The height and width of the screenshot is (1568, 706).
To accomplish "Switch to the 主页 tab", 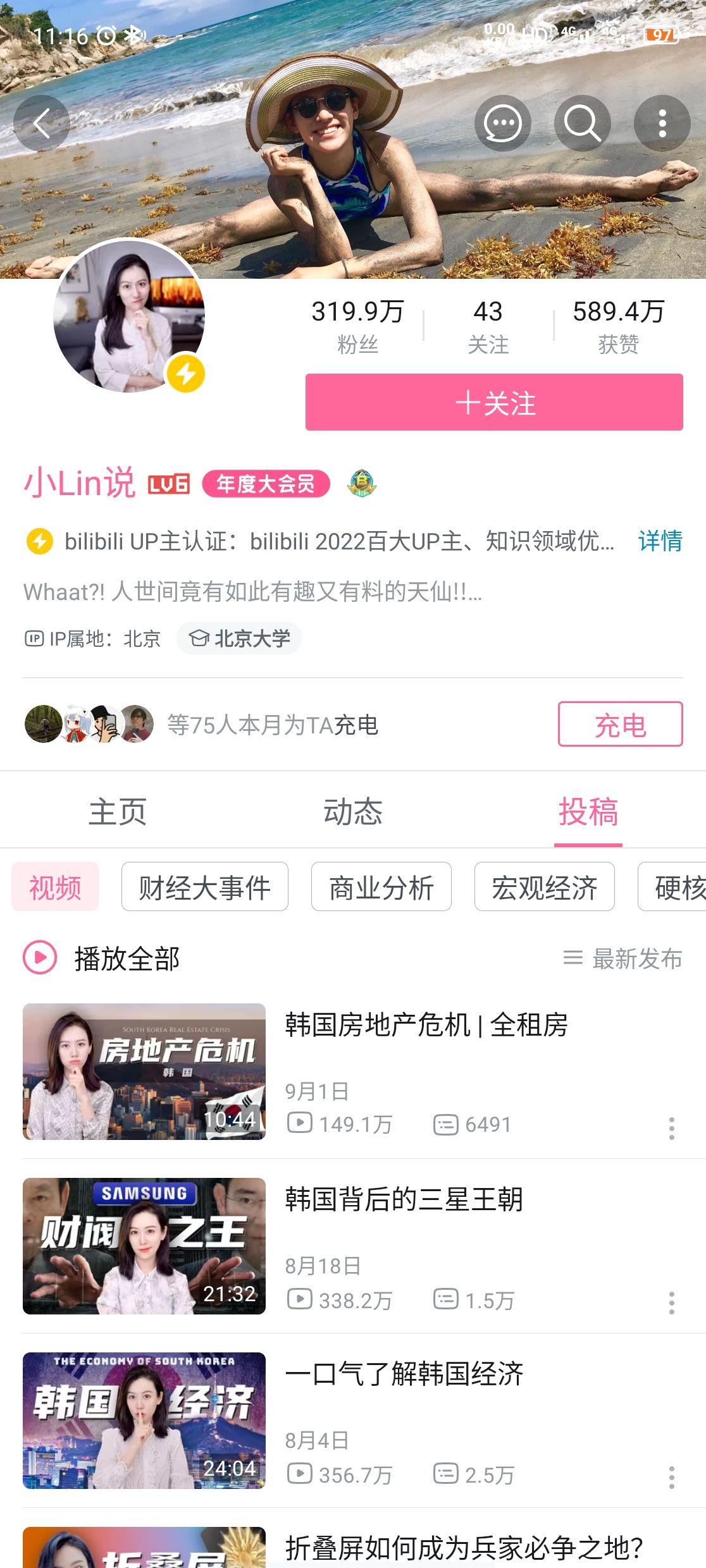I will 118,812.
